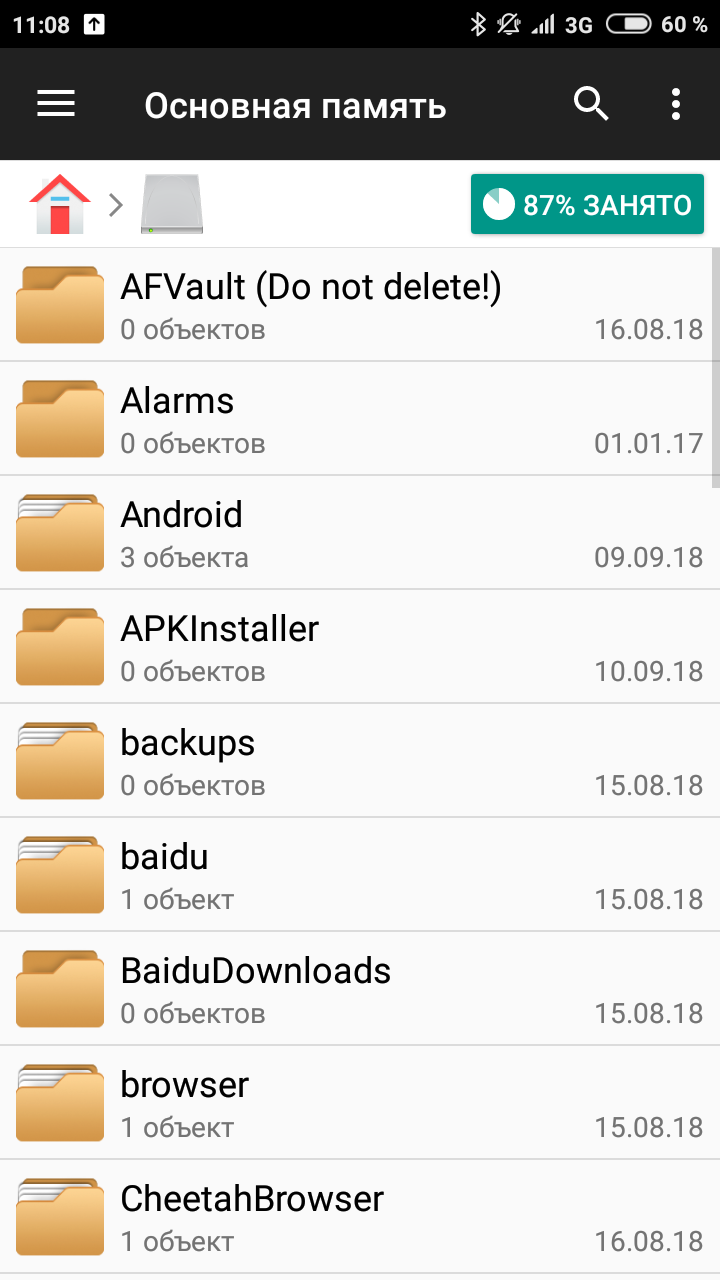Tap the 87% ЗАНЯТО storage usage indicator
This screenshot has height=1280, width=720.
tap(587, 203)
